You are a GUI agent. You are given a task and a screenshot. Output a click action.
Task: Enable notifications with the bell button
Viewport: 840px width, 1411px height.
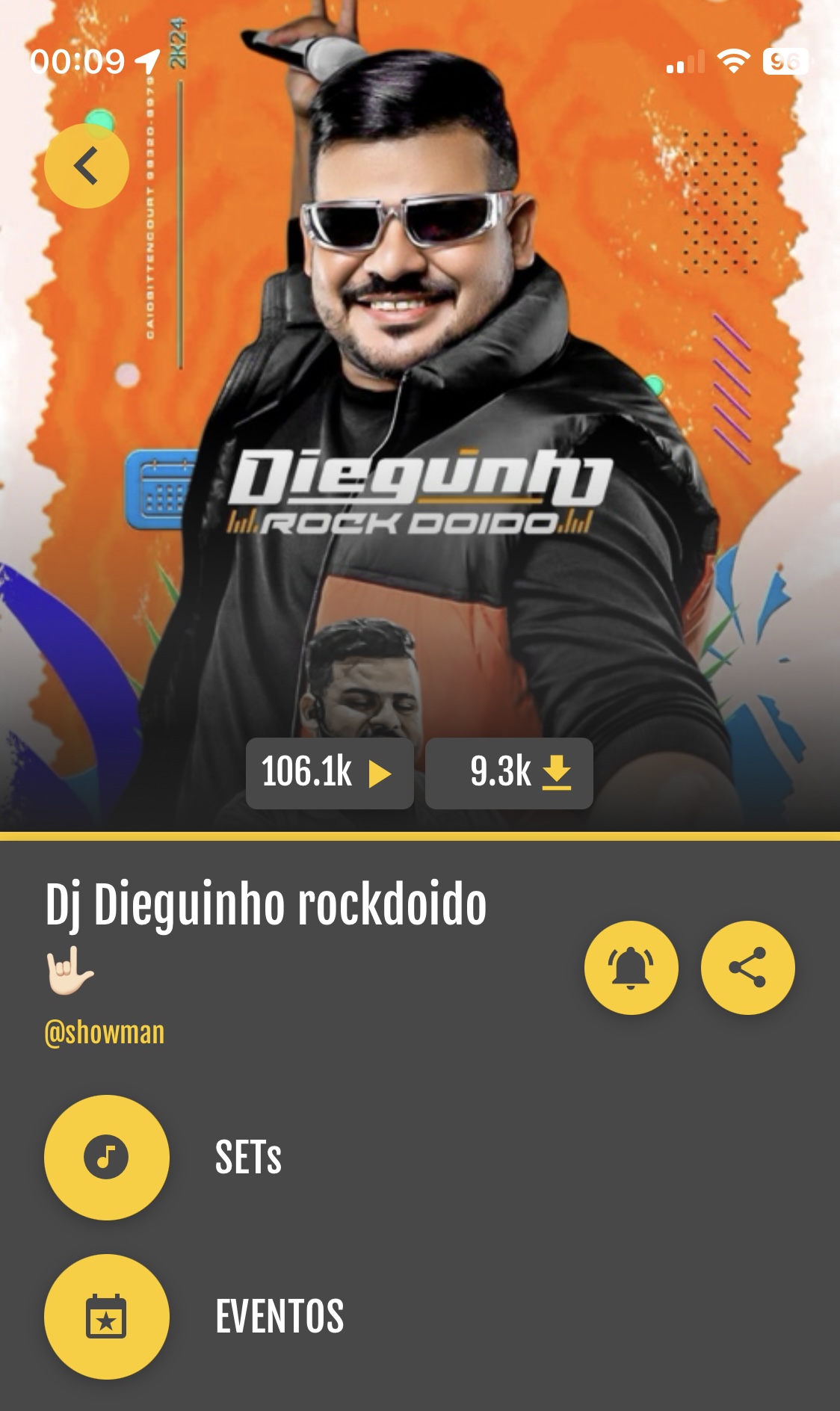[x=631, y=968]
